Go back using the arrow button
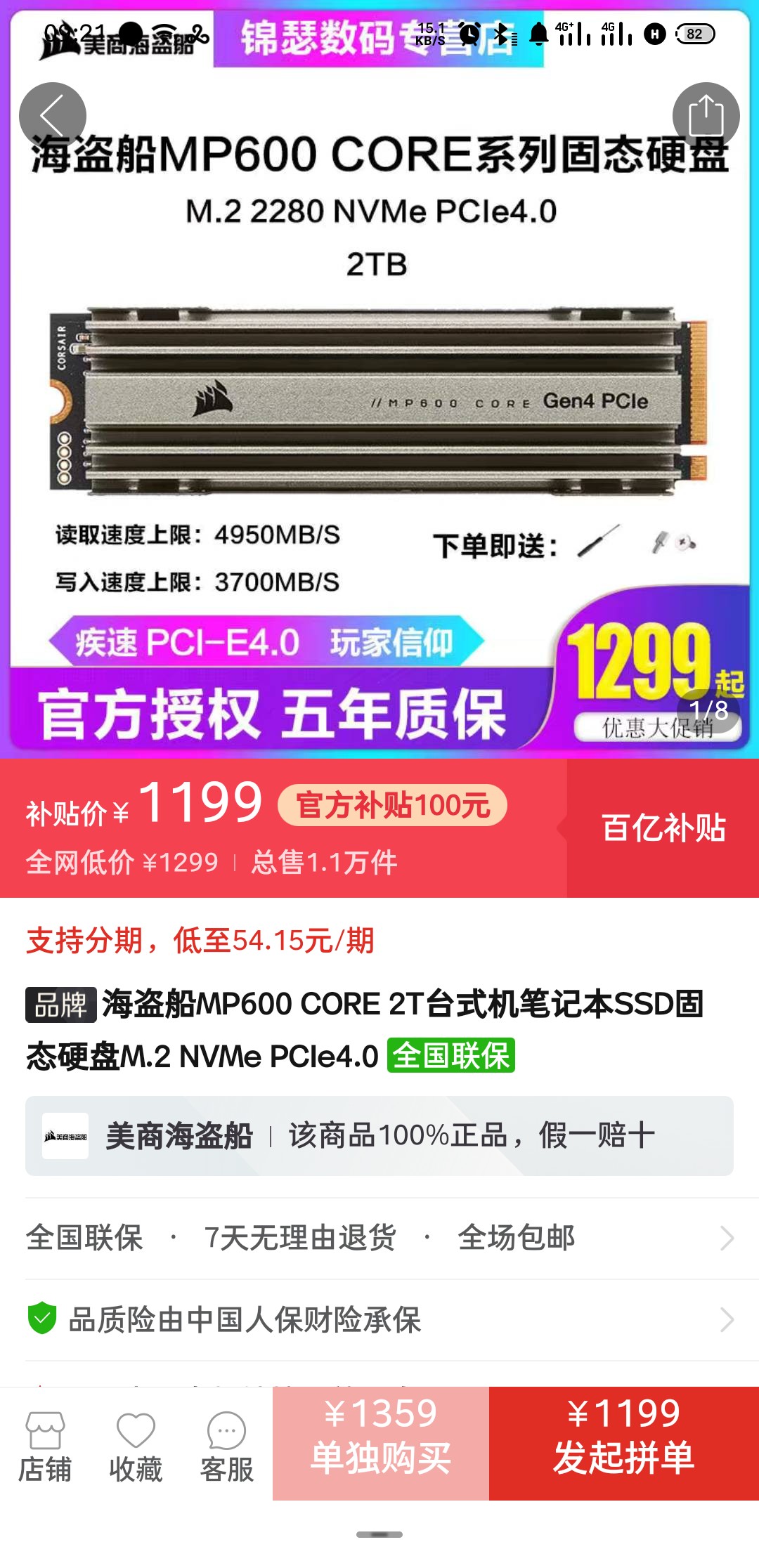This screenshot has height=1568, width=759. (x=52, y=115)
